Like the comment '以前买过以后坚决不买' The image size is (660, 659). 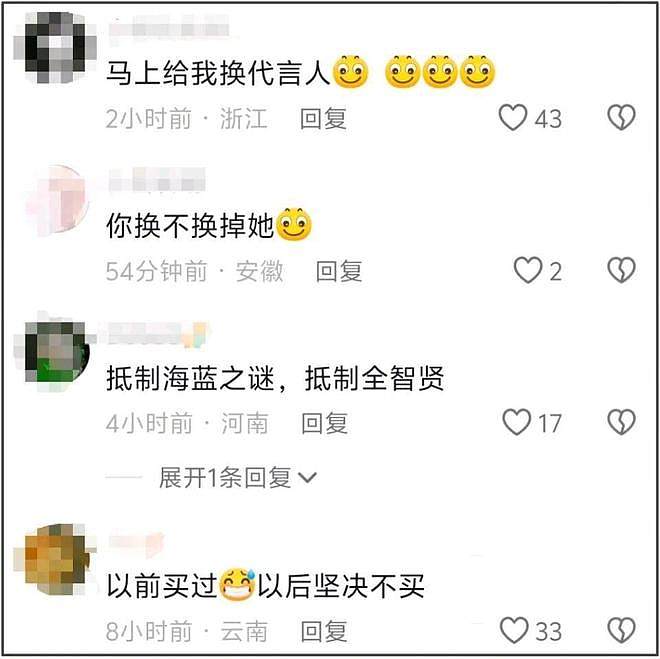[513, 631]
